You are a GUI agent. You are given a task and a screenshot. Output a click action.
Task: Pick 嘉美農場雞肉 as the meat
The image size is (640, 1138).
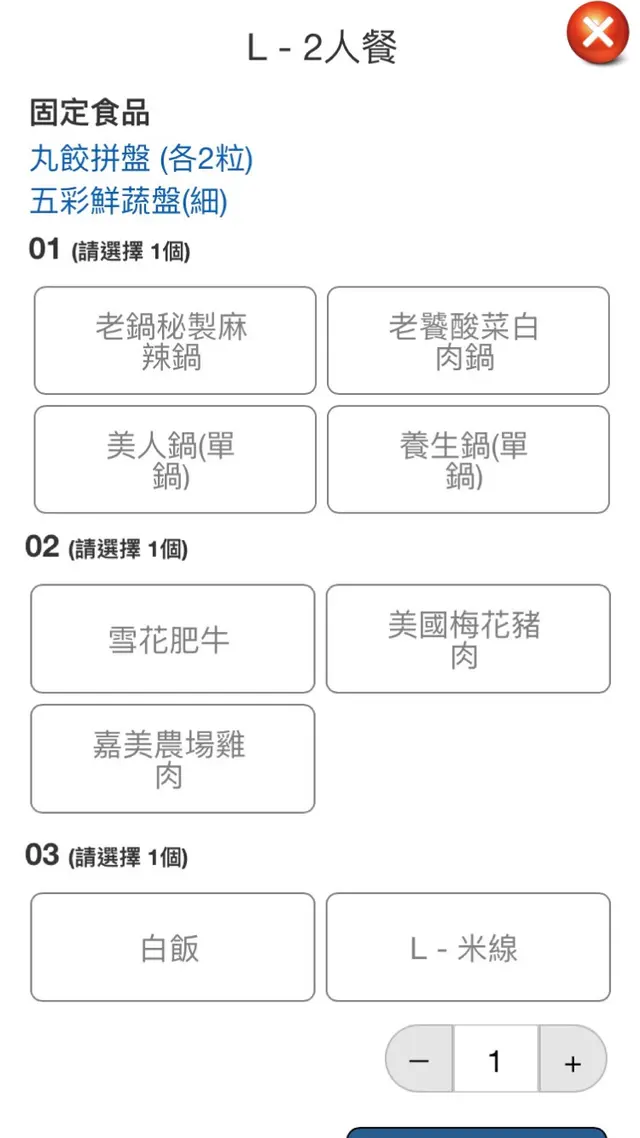click(x=172, y=759)
